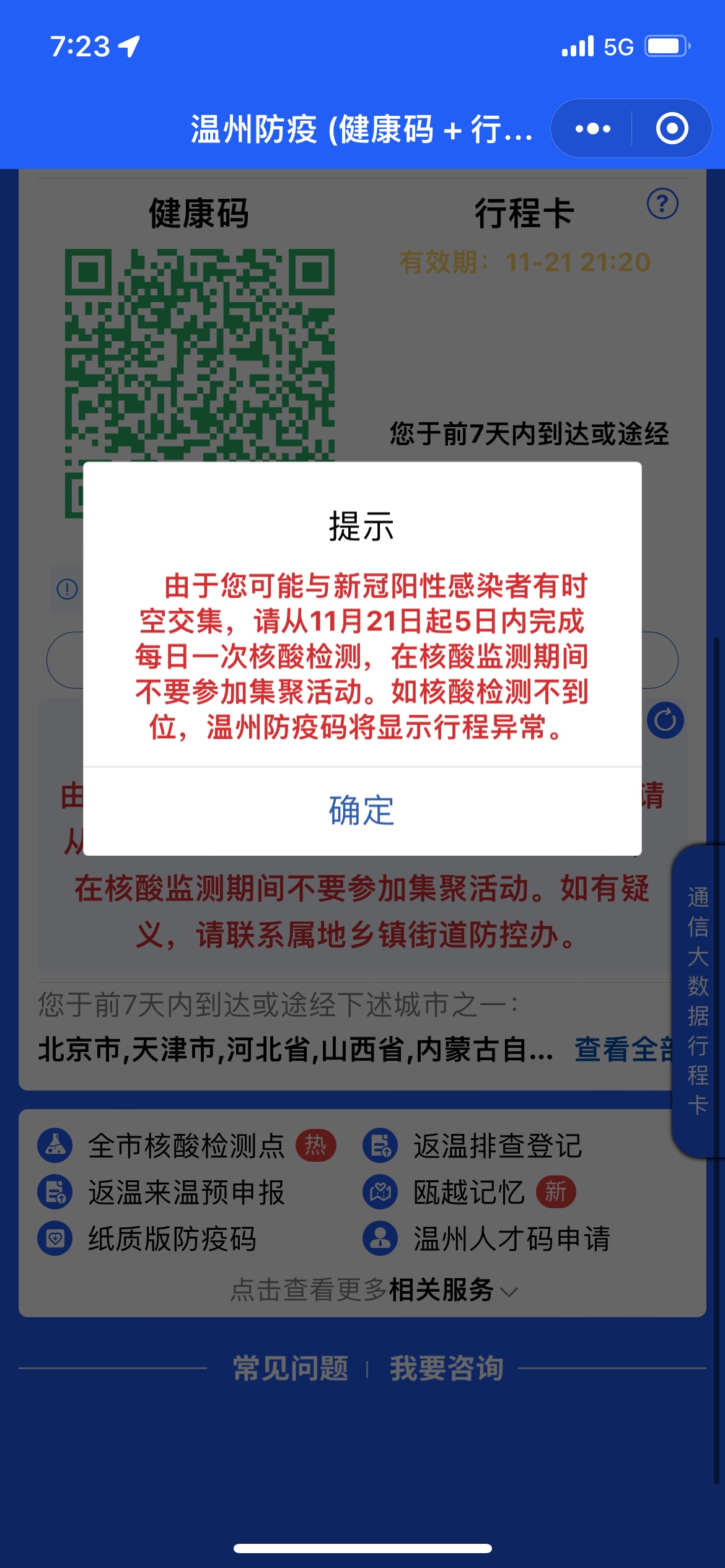Open 温州人才码申请
This screenshot has height=1568, width=725.
(x=512, y=1239)
